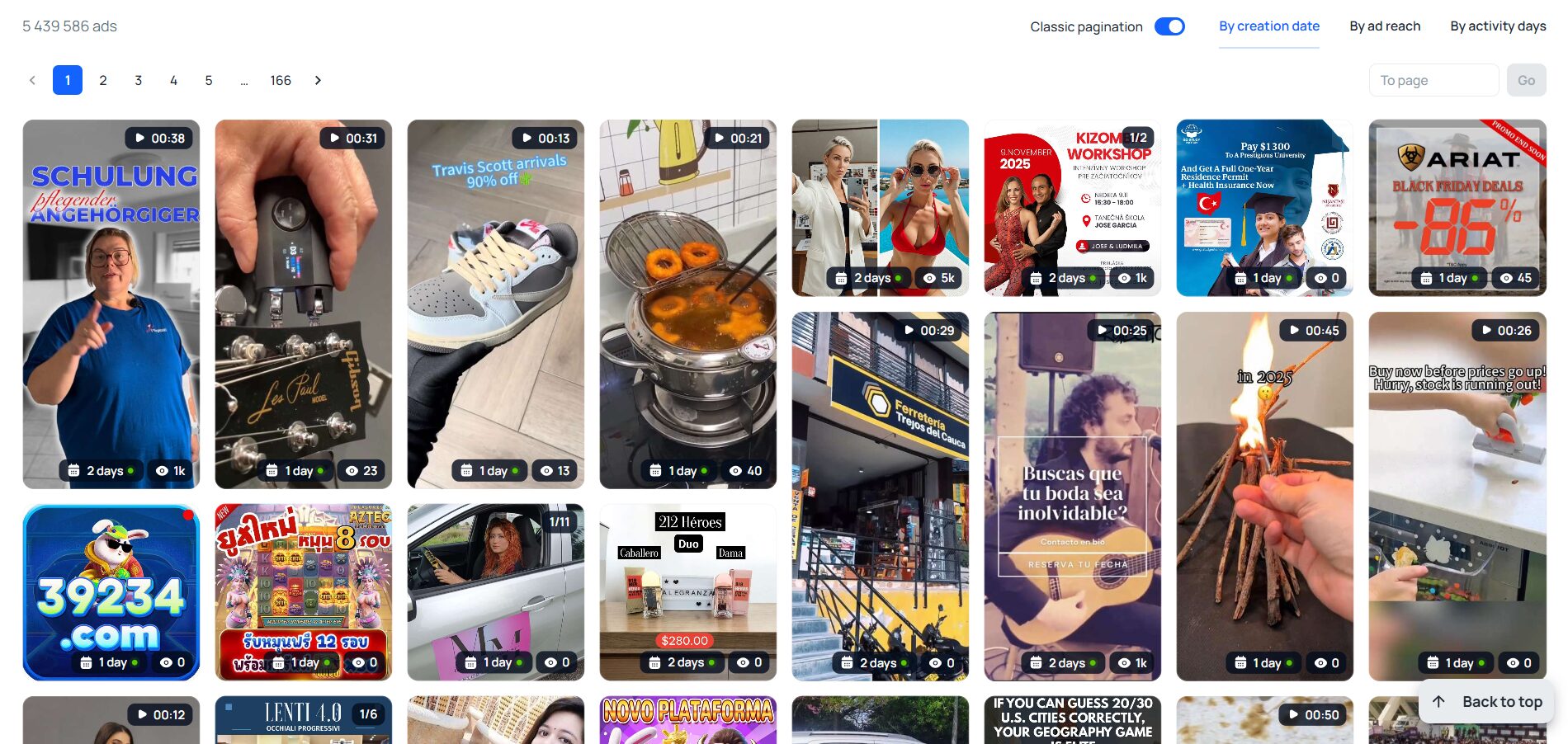Open the Ariat Black Friday Deals ad

1457,206
